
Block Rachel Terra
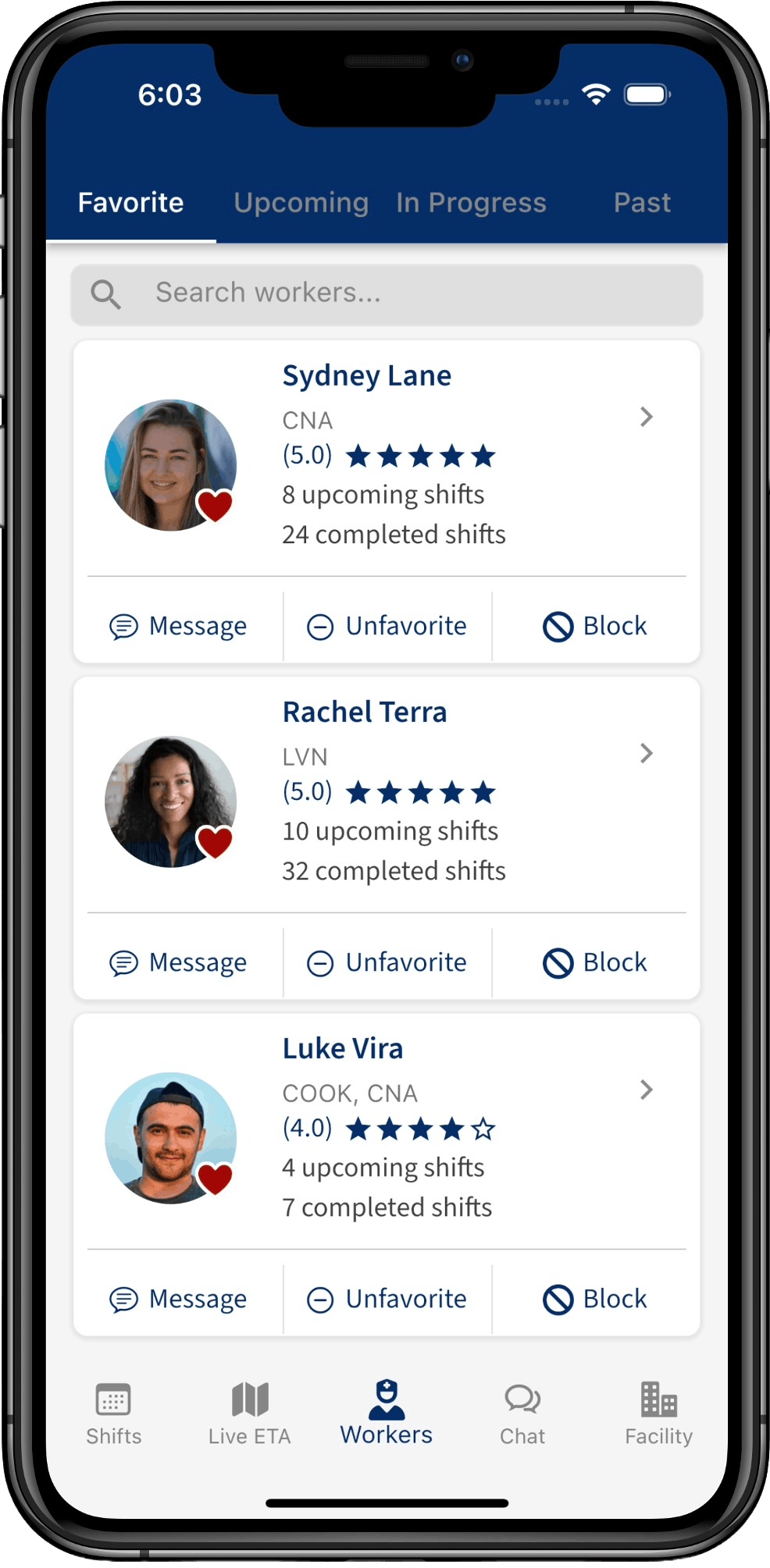pyautogui.click(x=595, y=963)
